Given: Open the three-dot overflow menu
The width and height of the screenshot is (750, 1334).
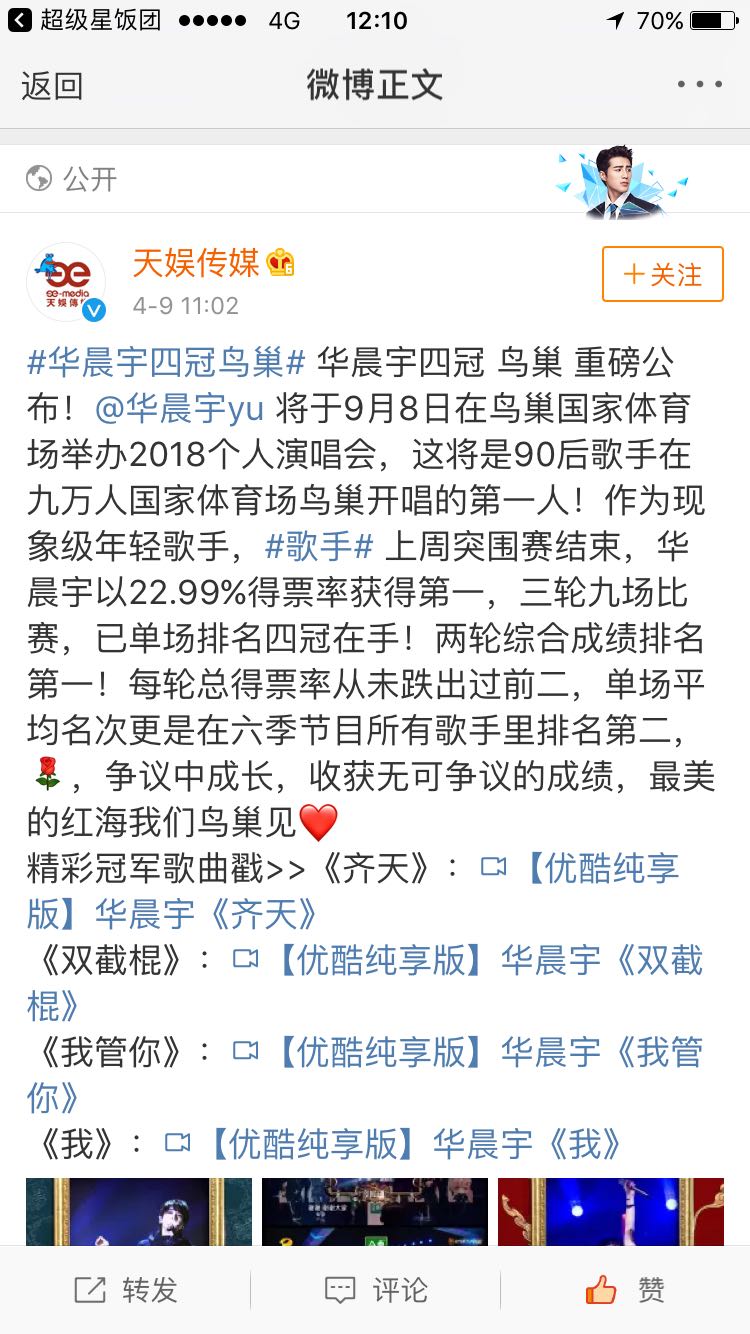Looking at the screenshot, I should [x=700, y=85].
